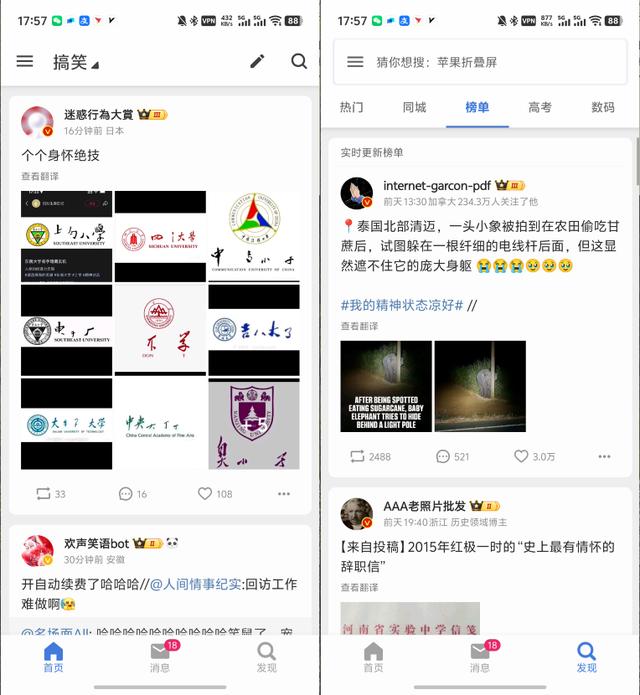The image size is (640, 695).
Task: Visit the @人间情事纪实 mention link
Action: [198, 584]
